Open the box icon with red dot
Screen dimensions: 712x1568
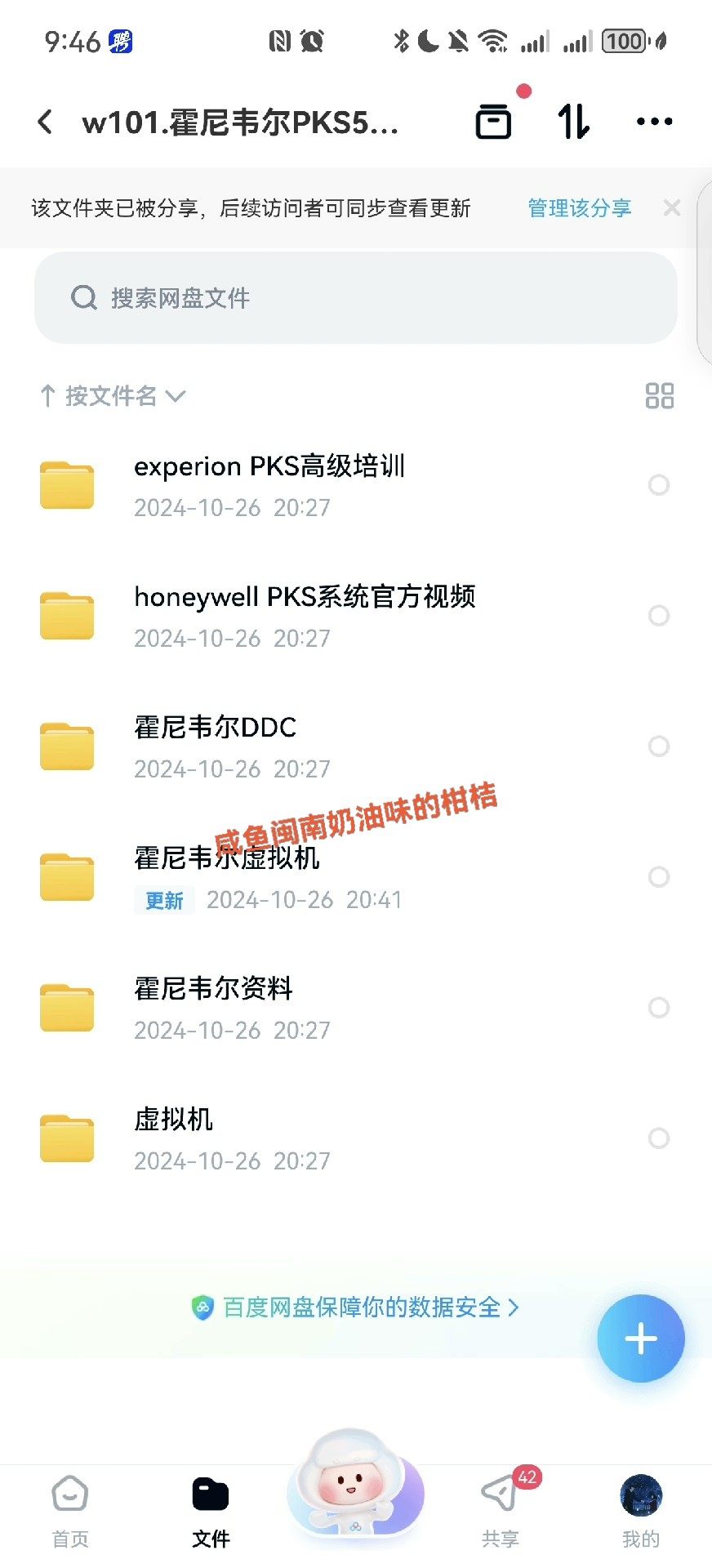494,122
